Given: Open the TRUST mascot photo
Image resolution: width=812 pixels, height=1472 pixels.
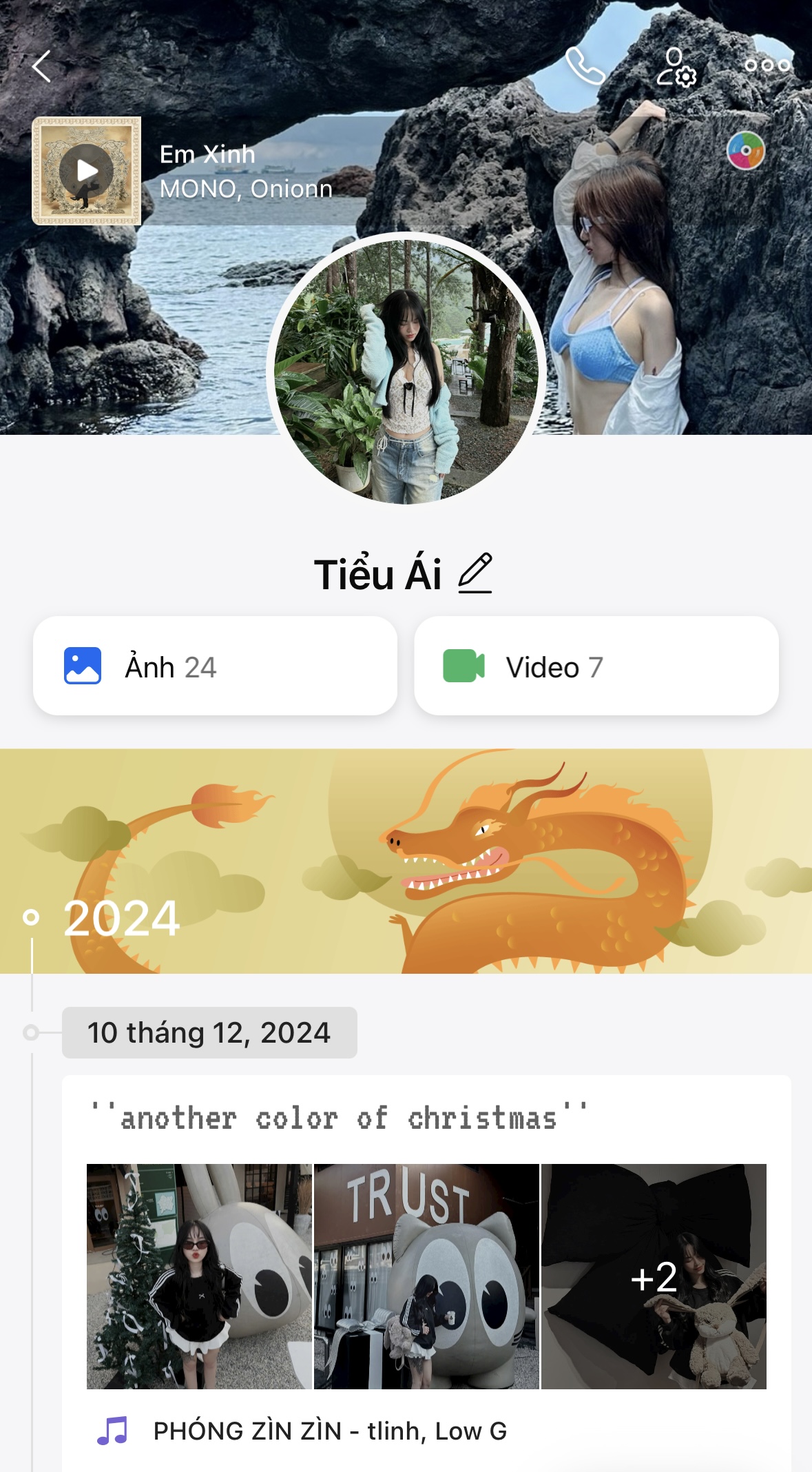Looking at the screenshot, I should click(426, 1276).
